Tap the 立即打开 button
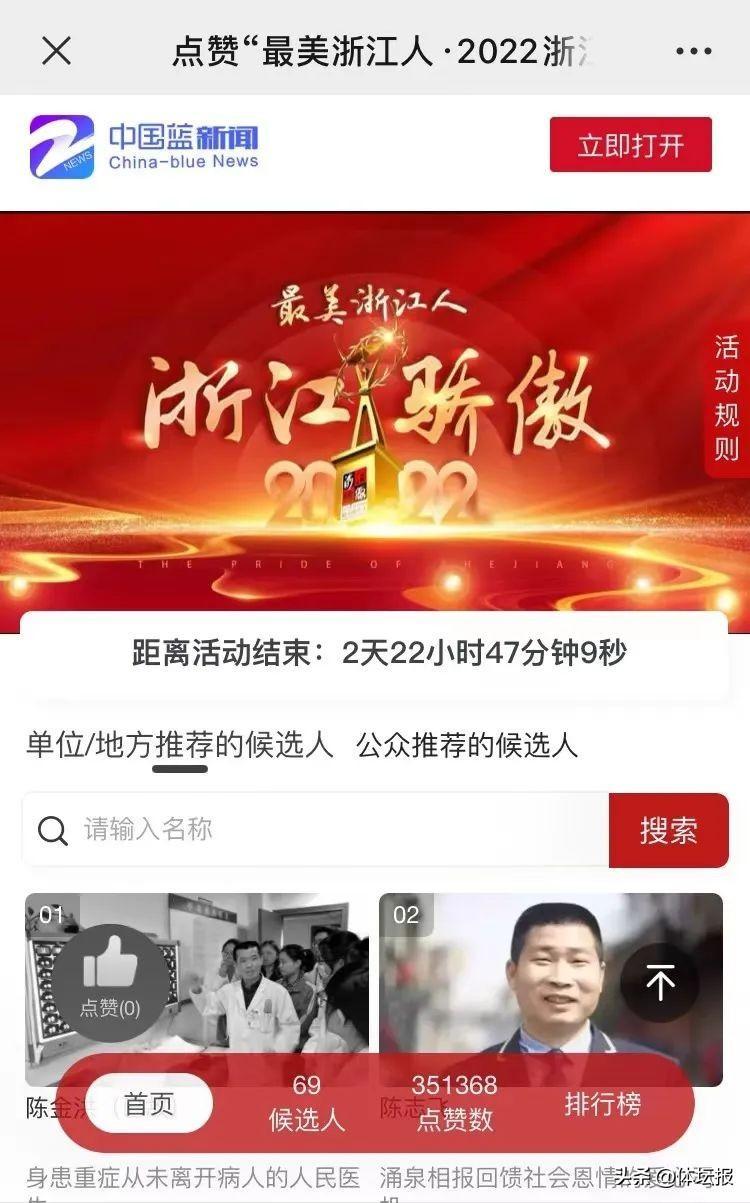 630,145
